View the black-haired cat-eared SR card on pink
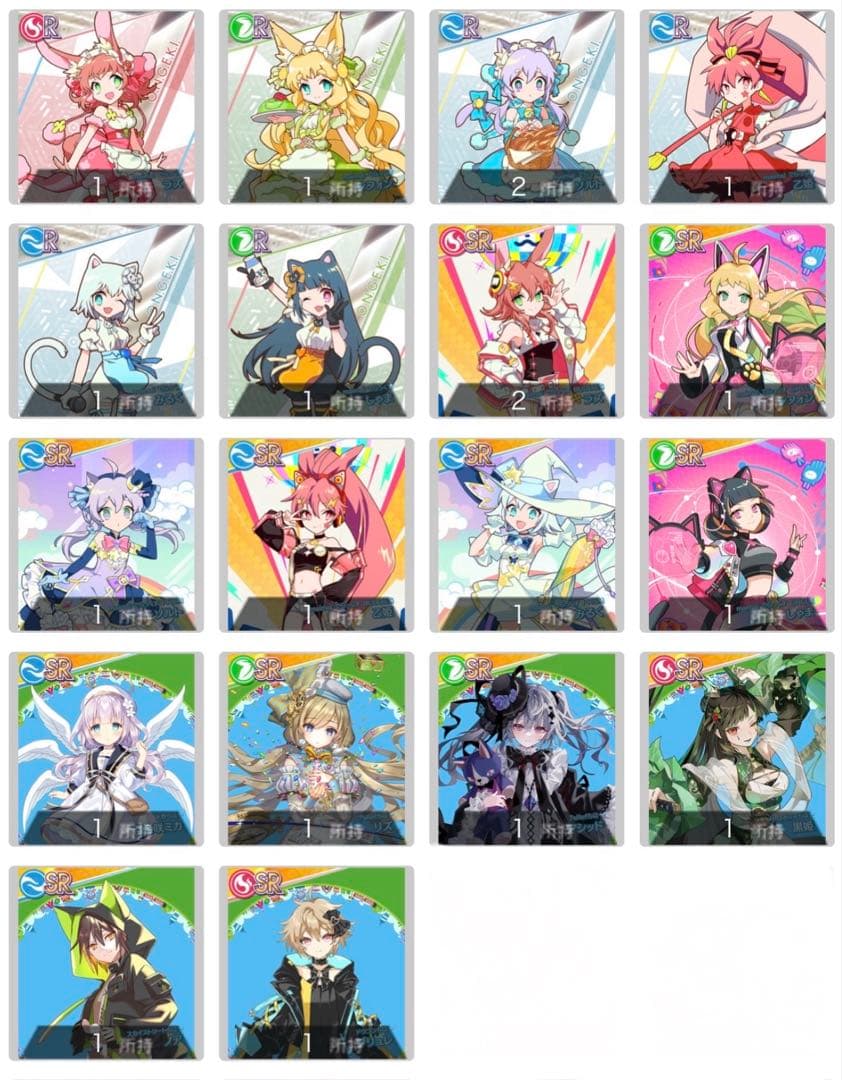The image size is (842, 1080). pos(737,534)
